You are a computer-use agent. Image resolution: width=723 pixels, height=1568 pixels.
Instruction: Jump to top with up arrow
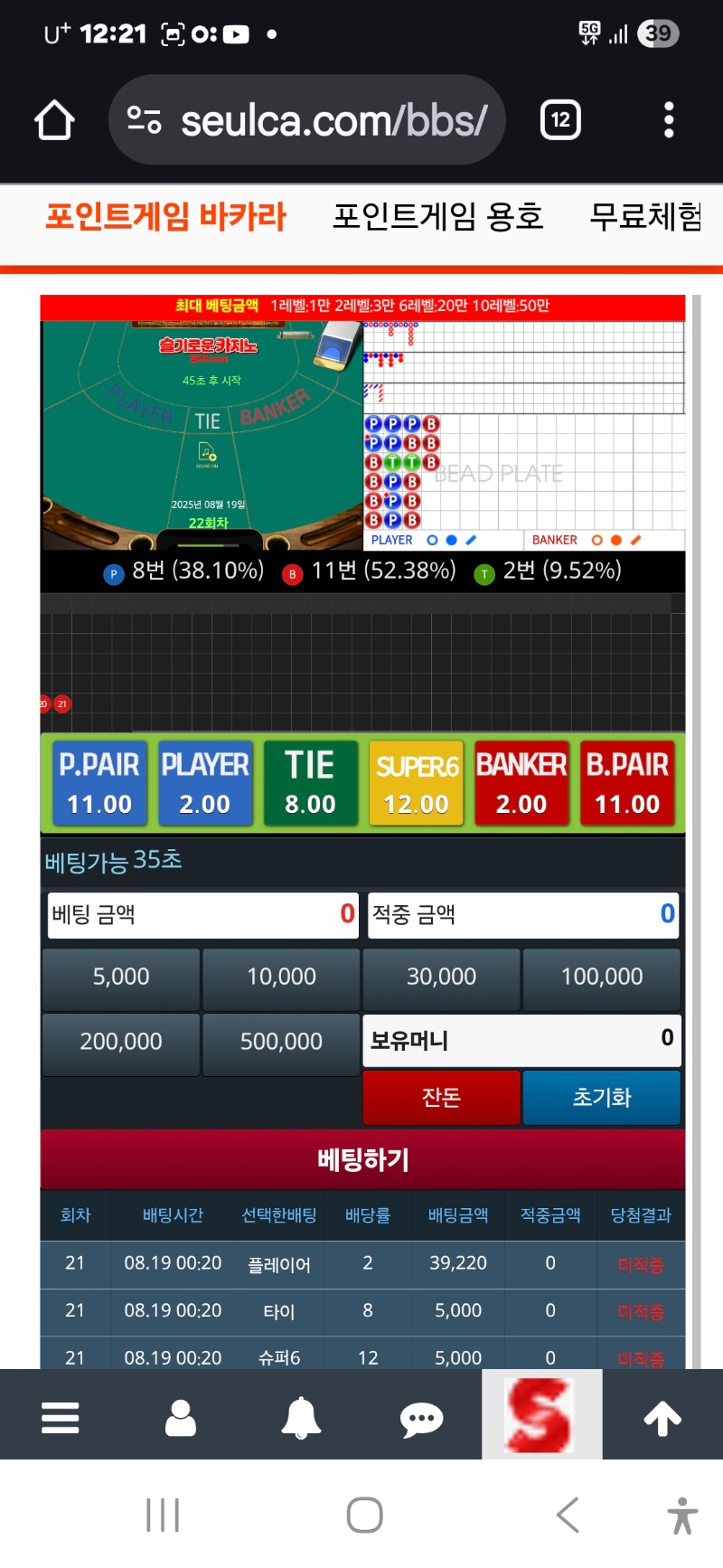click(x=662, y=1417)
